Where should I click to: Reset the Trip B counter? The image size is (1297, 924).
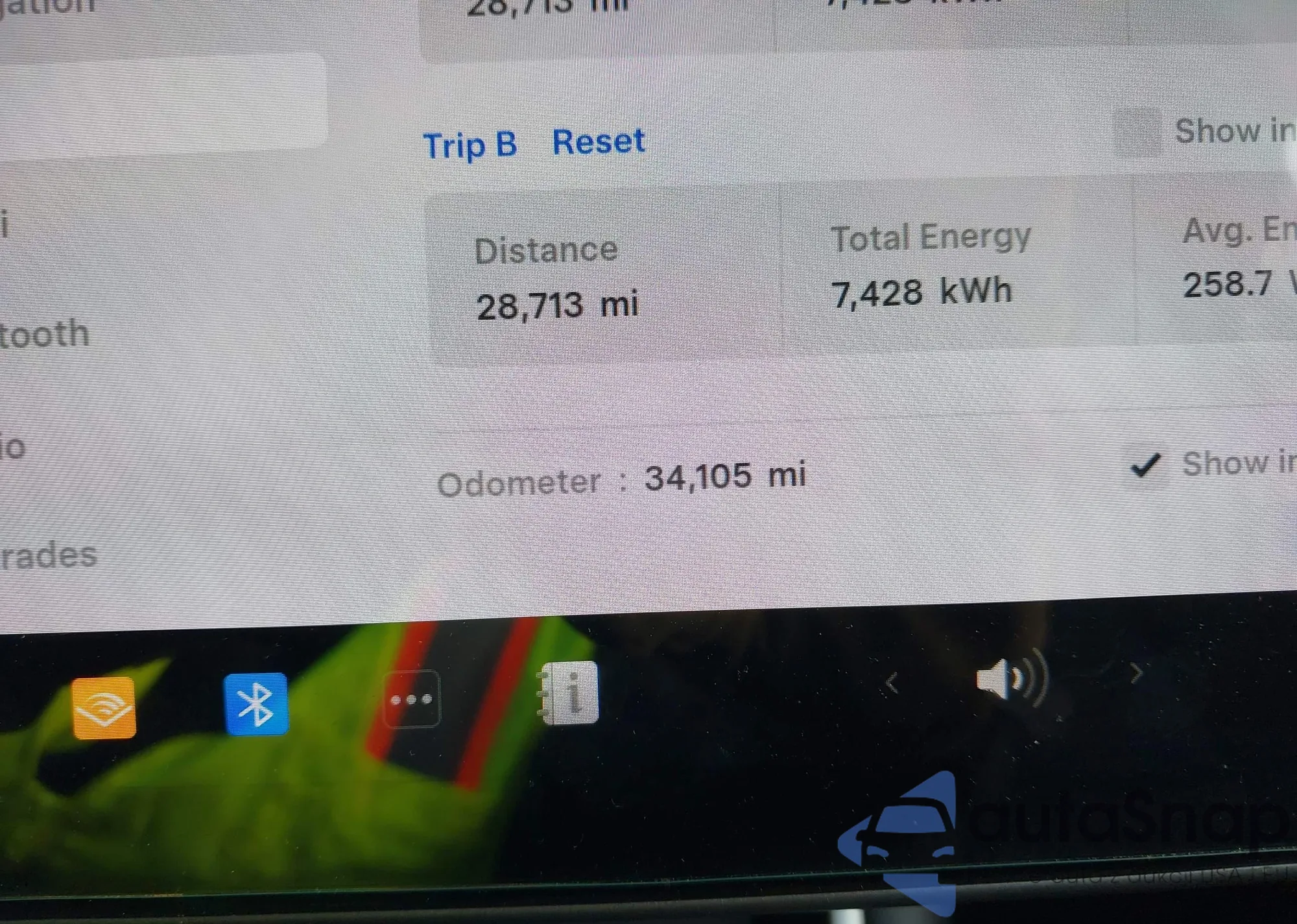click(x=598, y=141)
